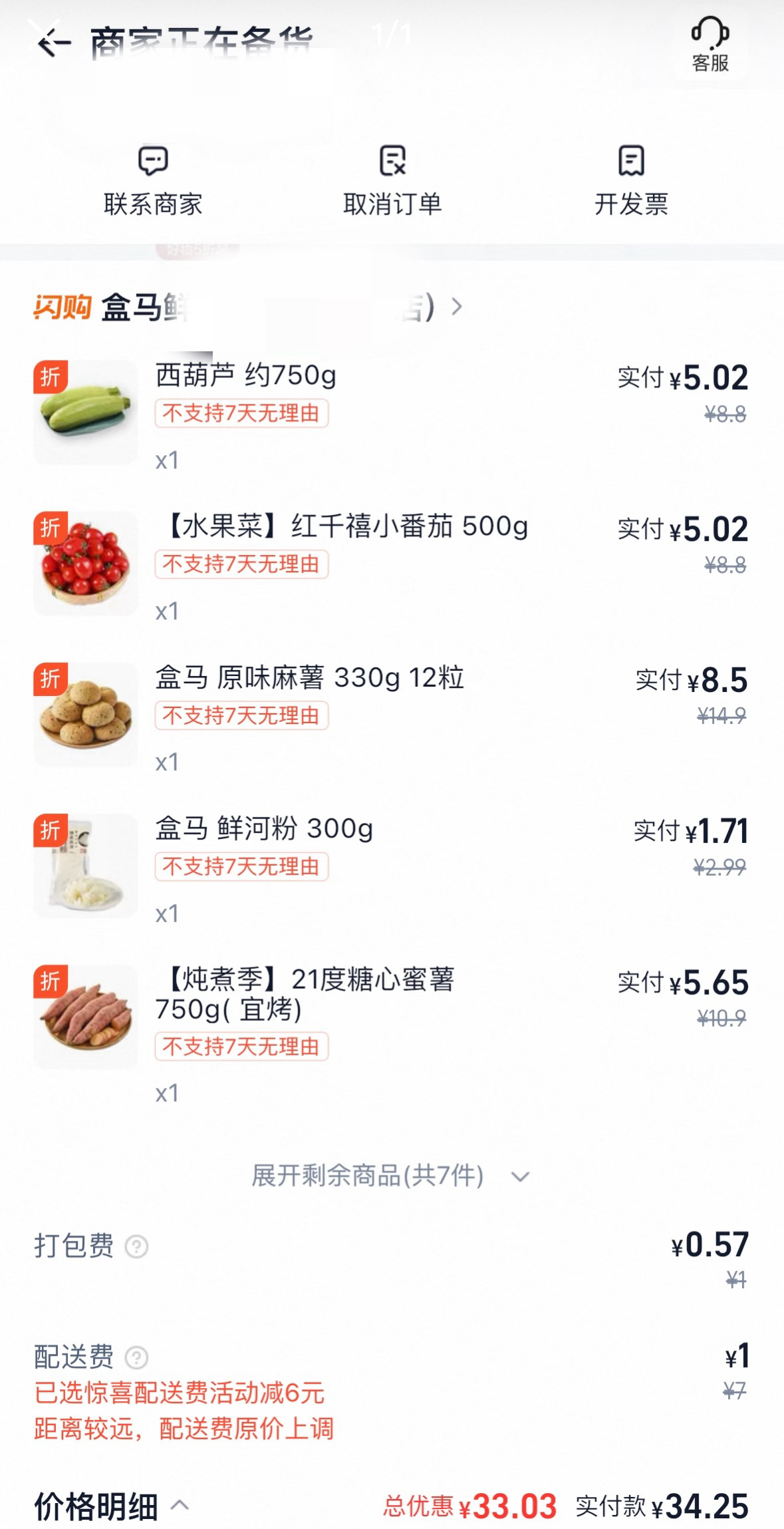Tap the help icon beside 打包费

[x=137, y=1246]
